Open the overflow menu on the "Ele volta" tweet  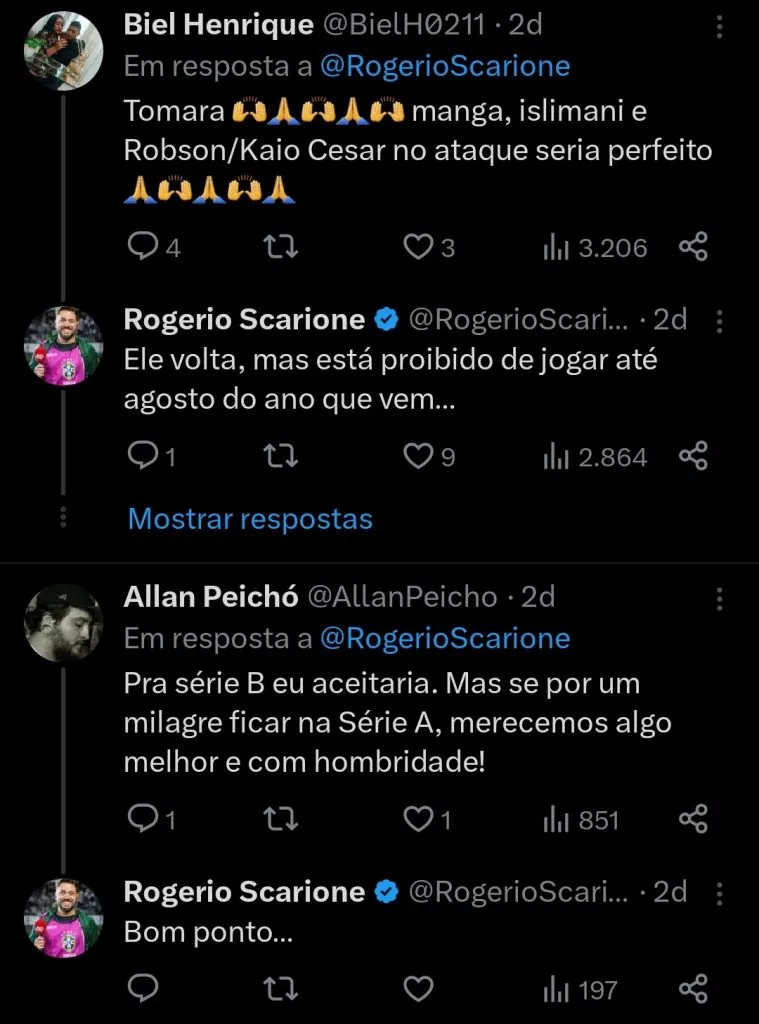click(x=719, y=320)
